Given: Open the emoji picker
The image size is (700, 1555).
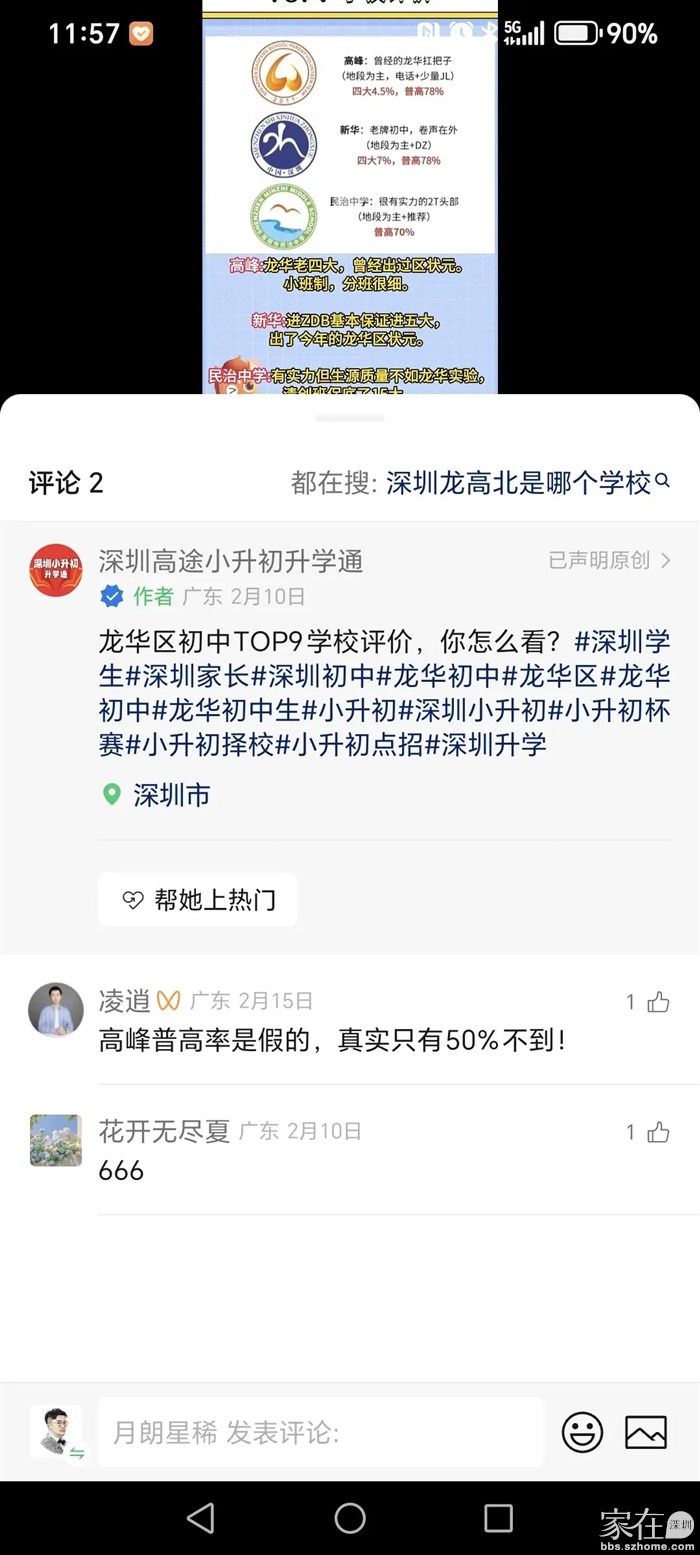Looking at the screenshot, I should 582,1432.
